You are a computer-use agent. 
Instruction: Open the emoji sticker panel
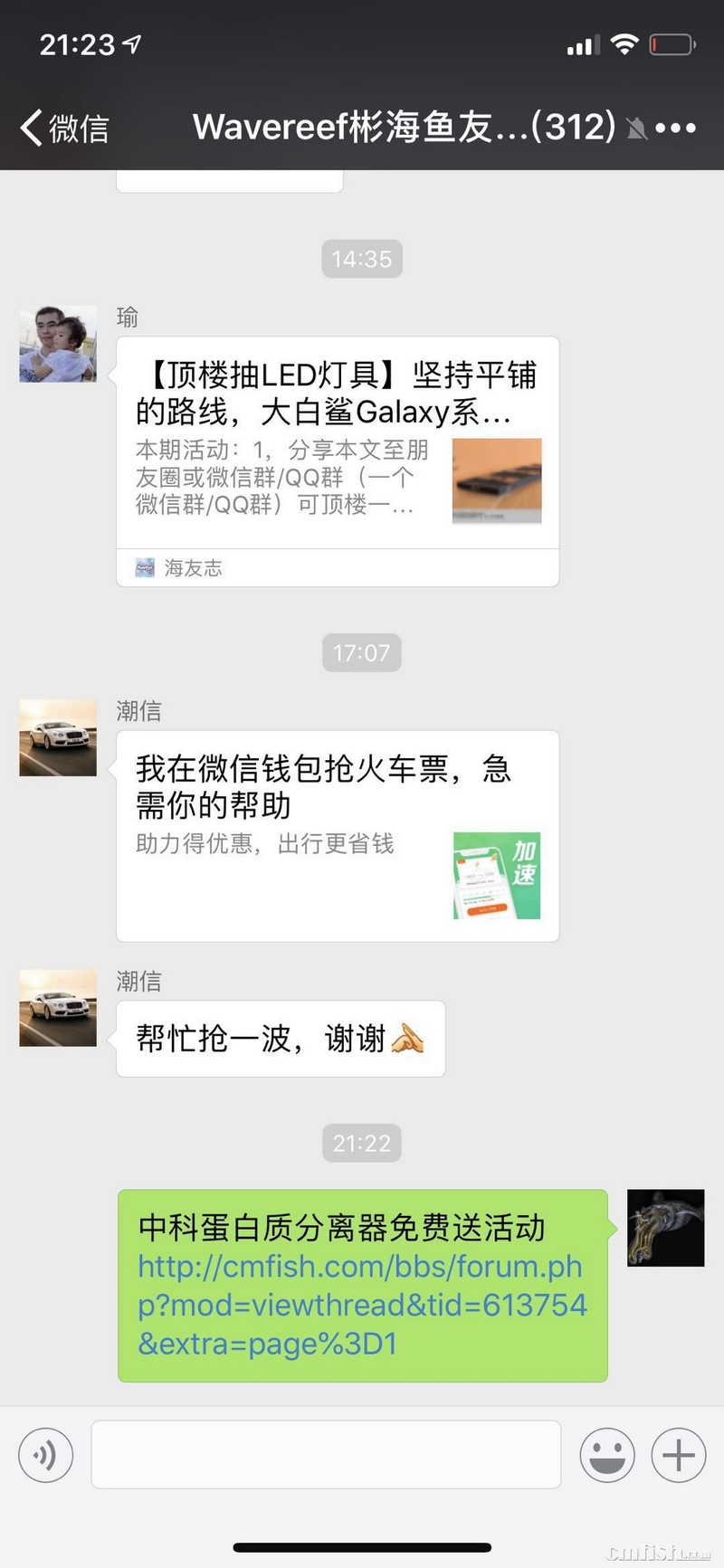point(607,1455)
